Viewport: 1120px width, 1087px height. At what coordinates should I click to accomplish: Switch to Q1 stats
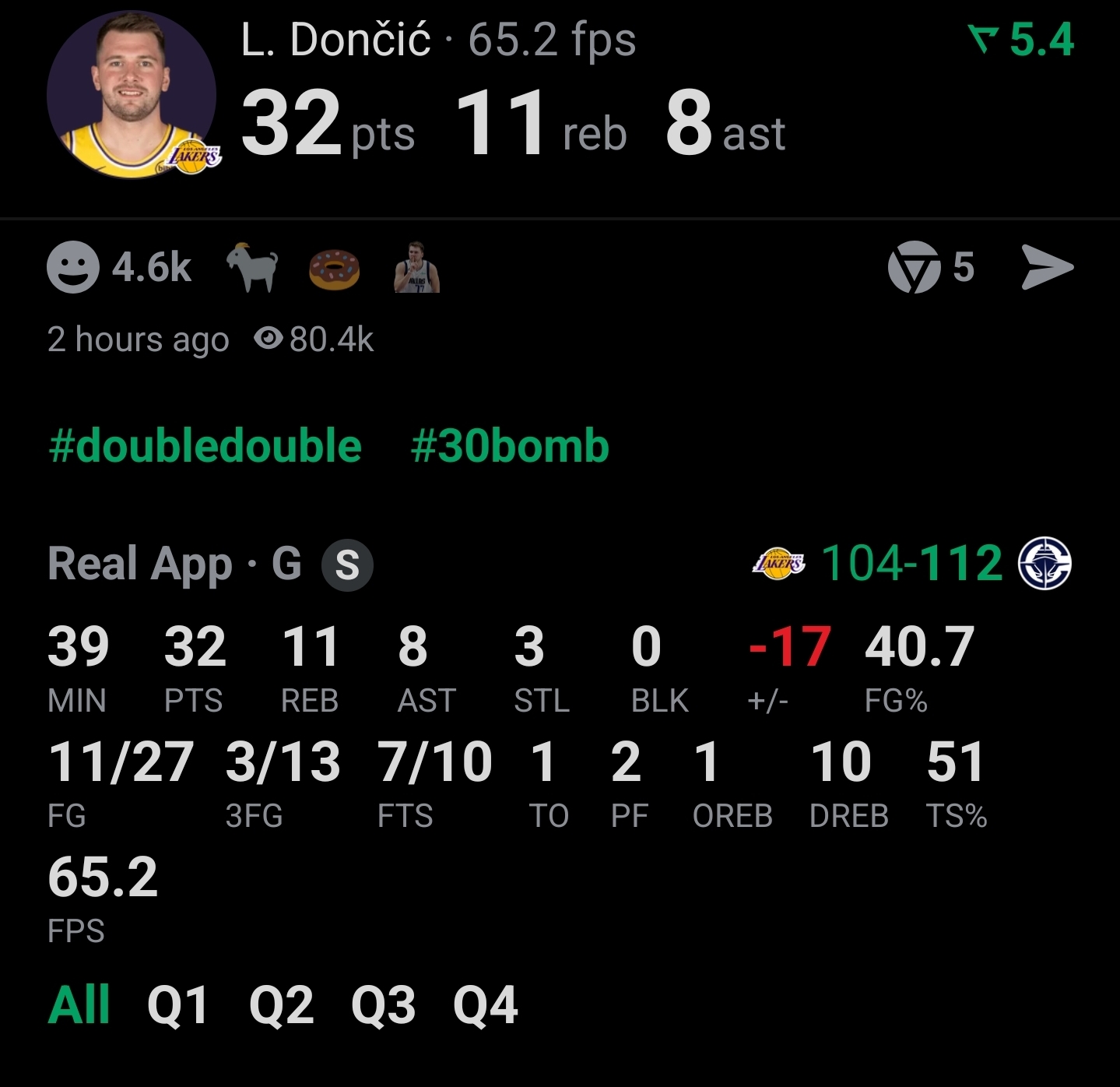tap(178, 1005)
